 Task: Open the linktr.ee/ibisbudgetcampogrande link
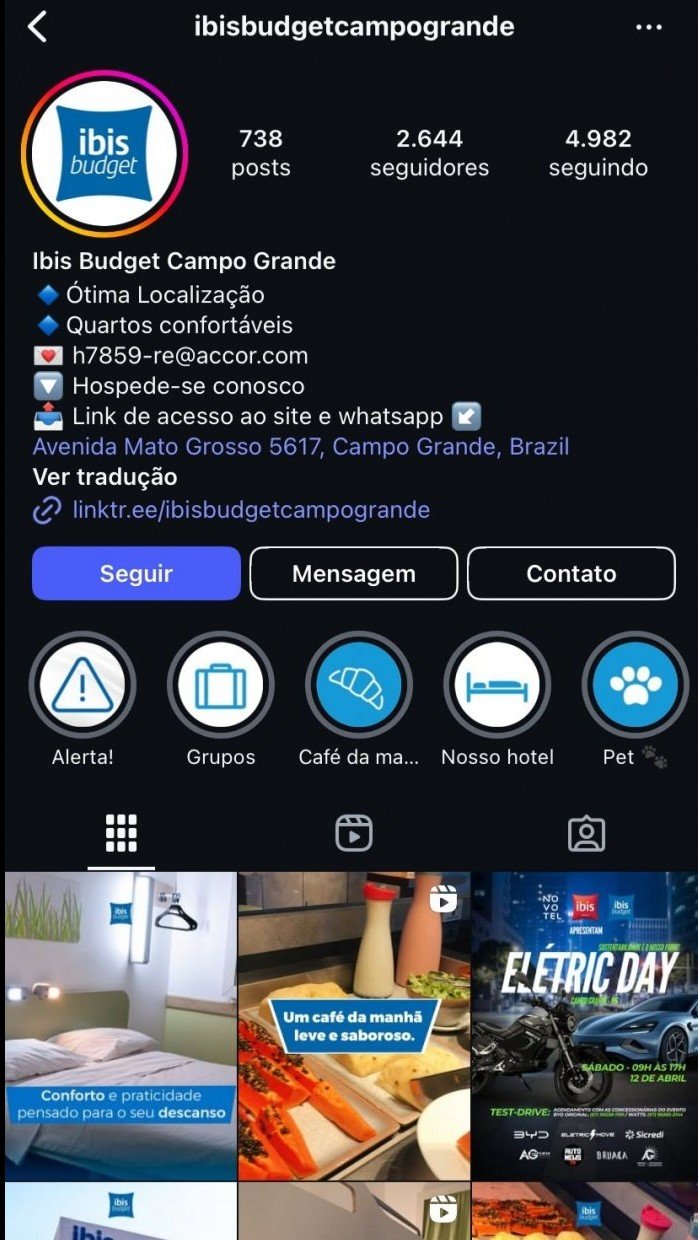tap(250, 510)
